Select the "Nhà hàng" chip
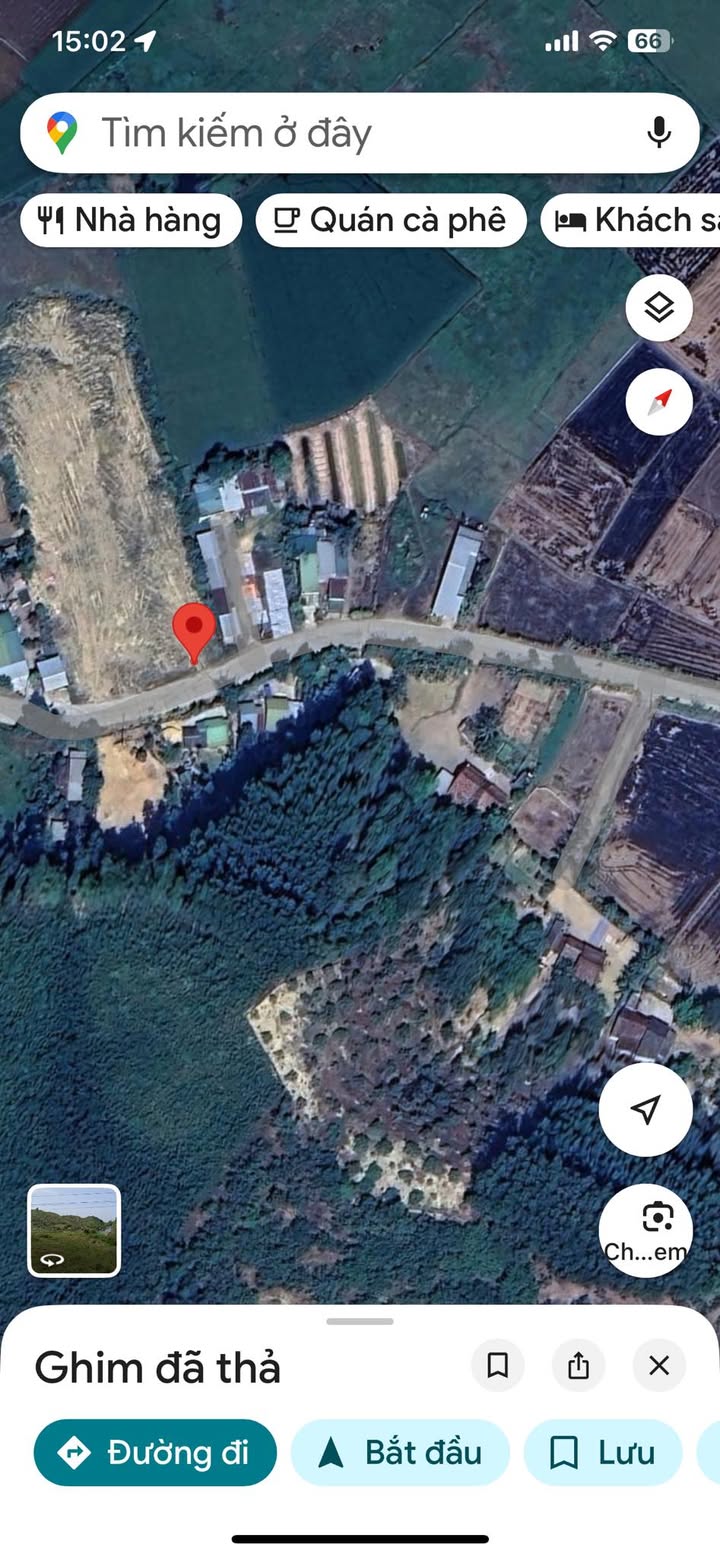The height and width of the screenshot is (1557, 720). click(131, 220)
